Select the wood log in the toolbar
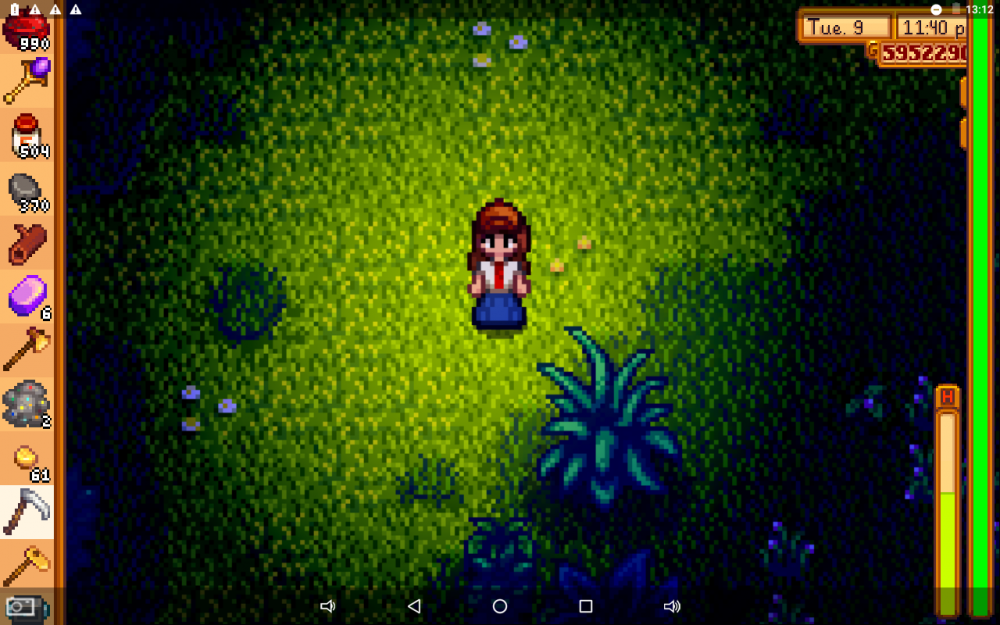 coord(27,243)
